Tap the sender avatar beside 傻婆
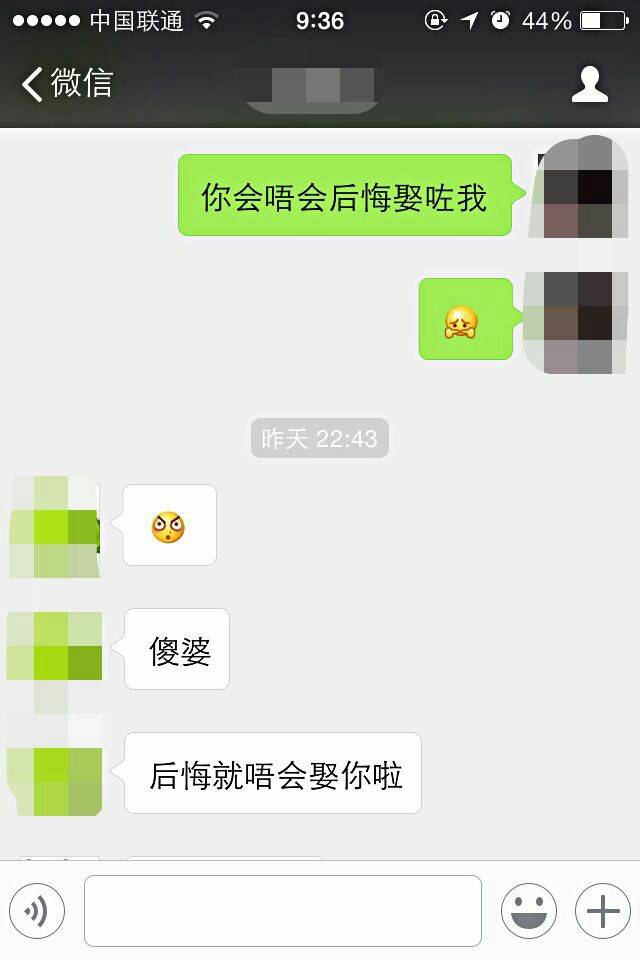 pyautogui.click(x=55, y=648)
